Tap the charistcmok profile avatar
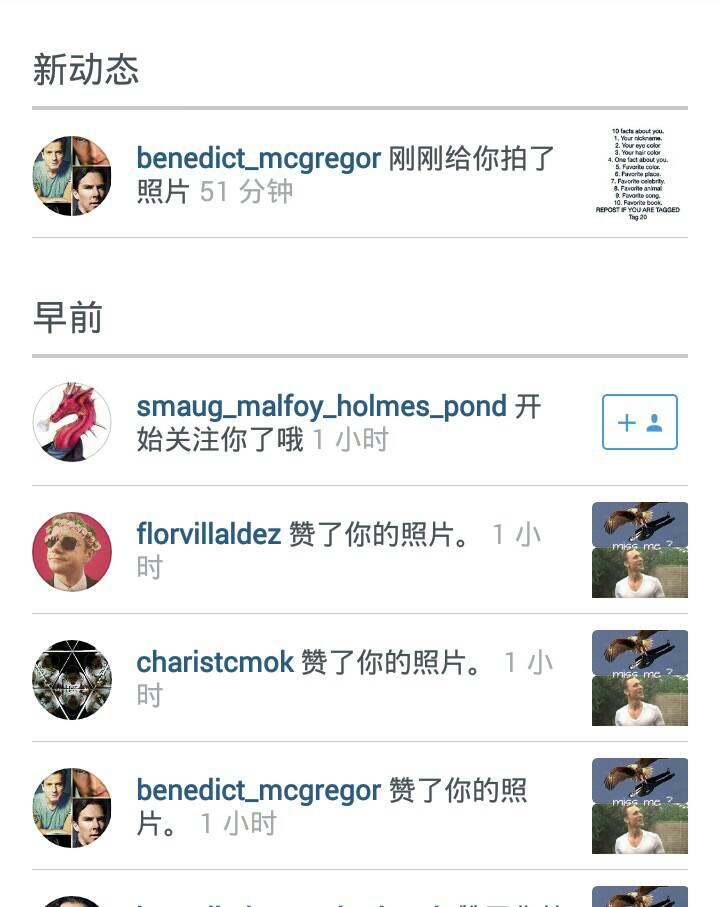This screenshot has height=907, width=720. click(x=72, y=679)
